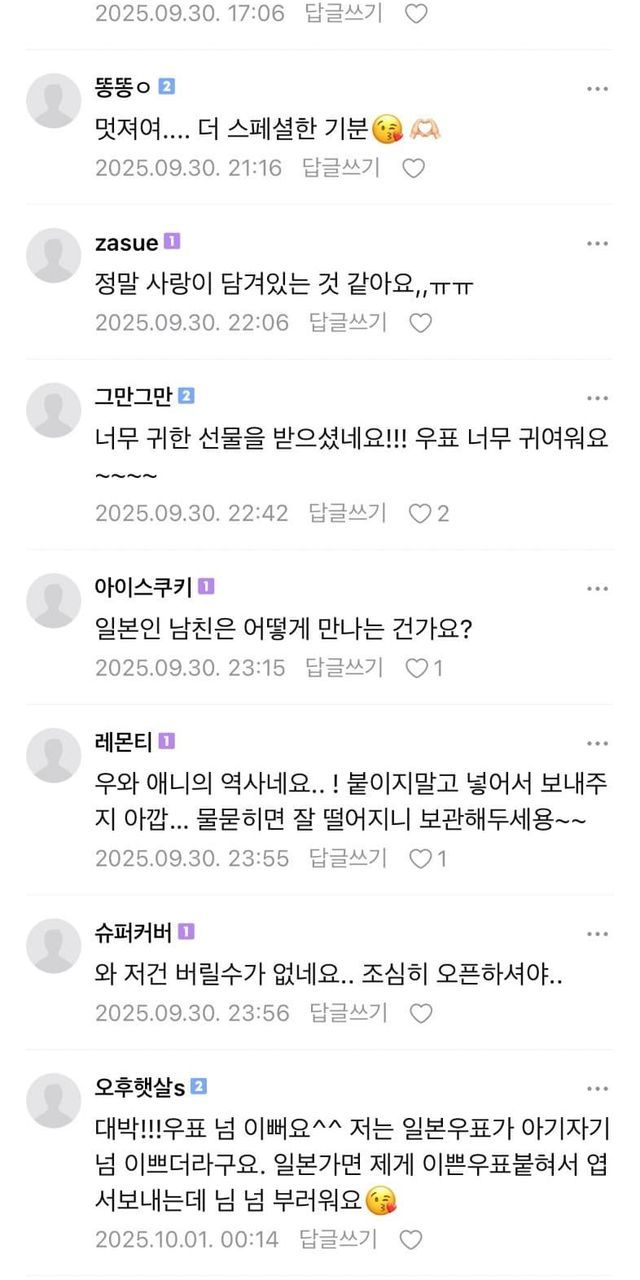Open the overflow menu on zasue's comment
The width and height of the screenshot is (640, 1280).
point(597,243)
